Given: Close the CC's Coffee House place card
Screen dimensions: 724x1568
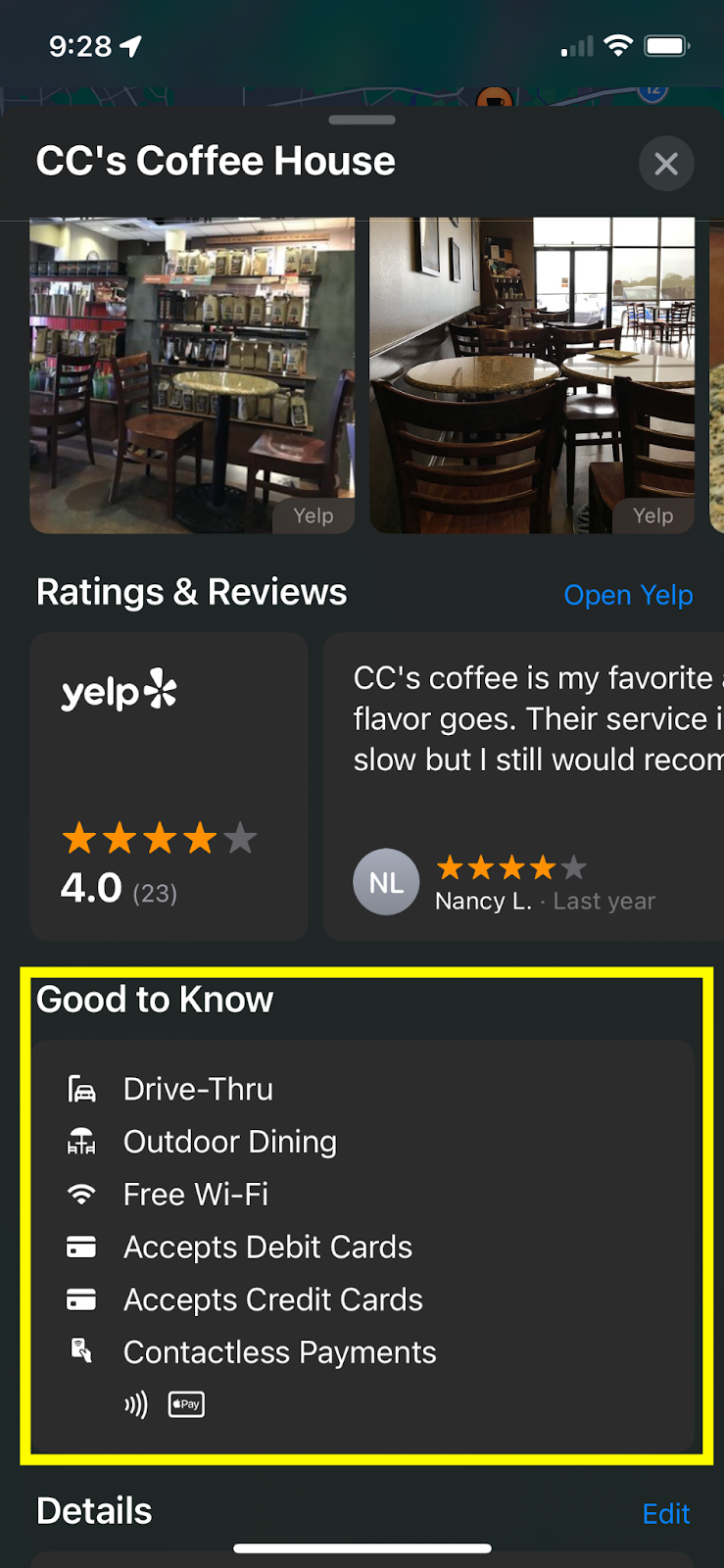Looking at the screenshot, I should (x=666, y=164).
